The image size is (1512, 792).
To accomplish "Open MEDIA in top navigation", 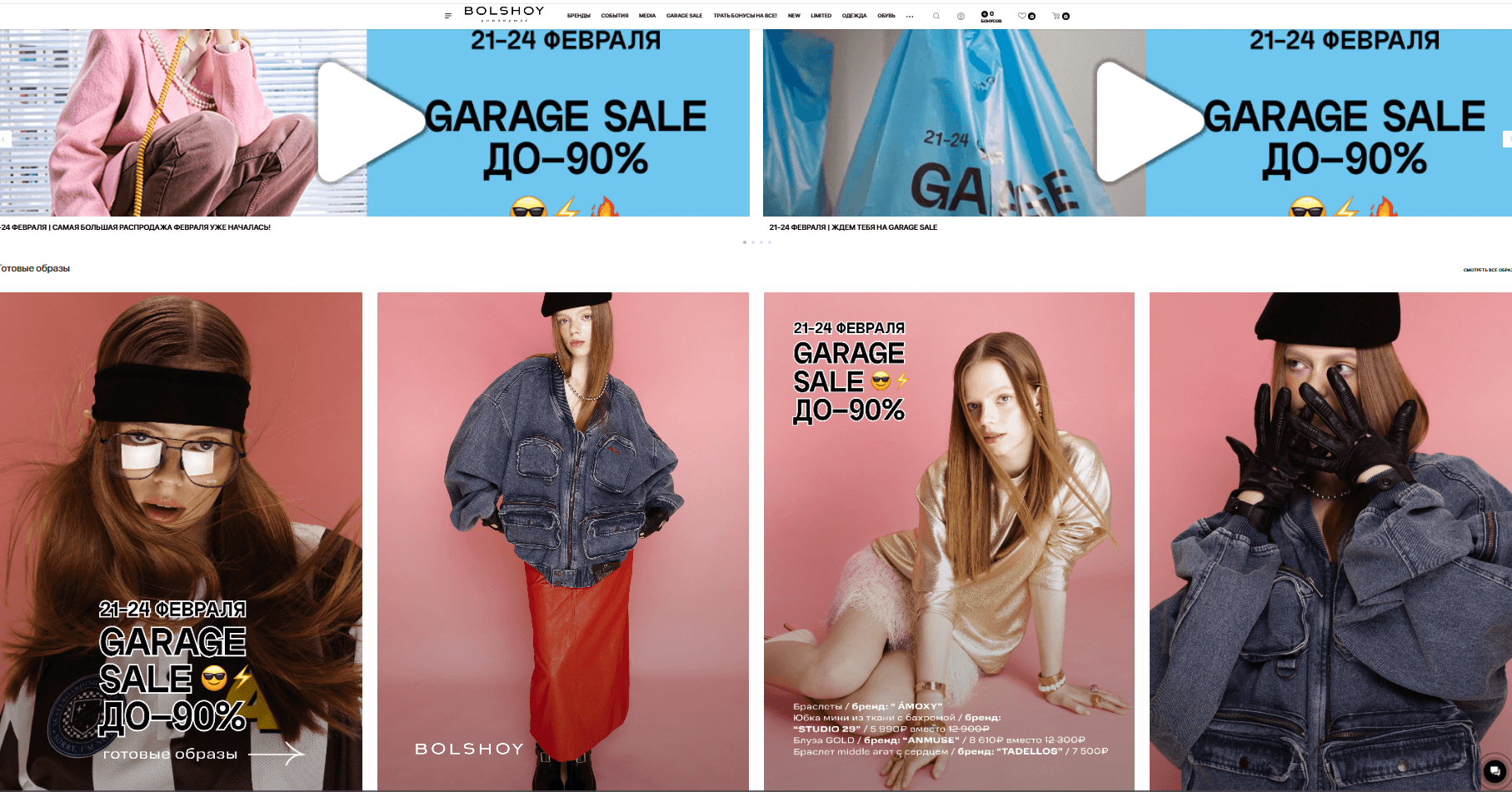I will 647,16.
